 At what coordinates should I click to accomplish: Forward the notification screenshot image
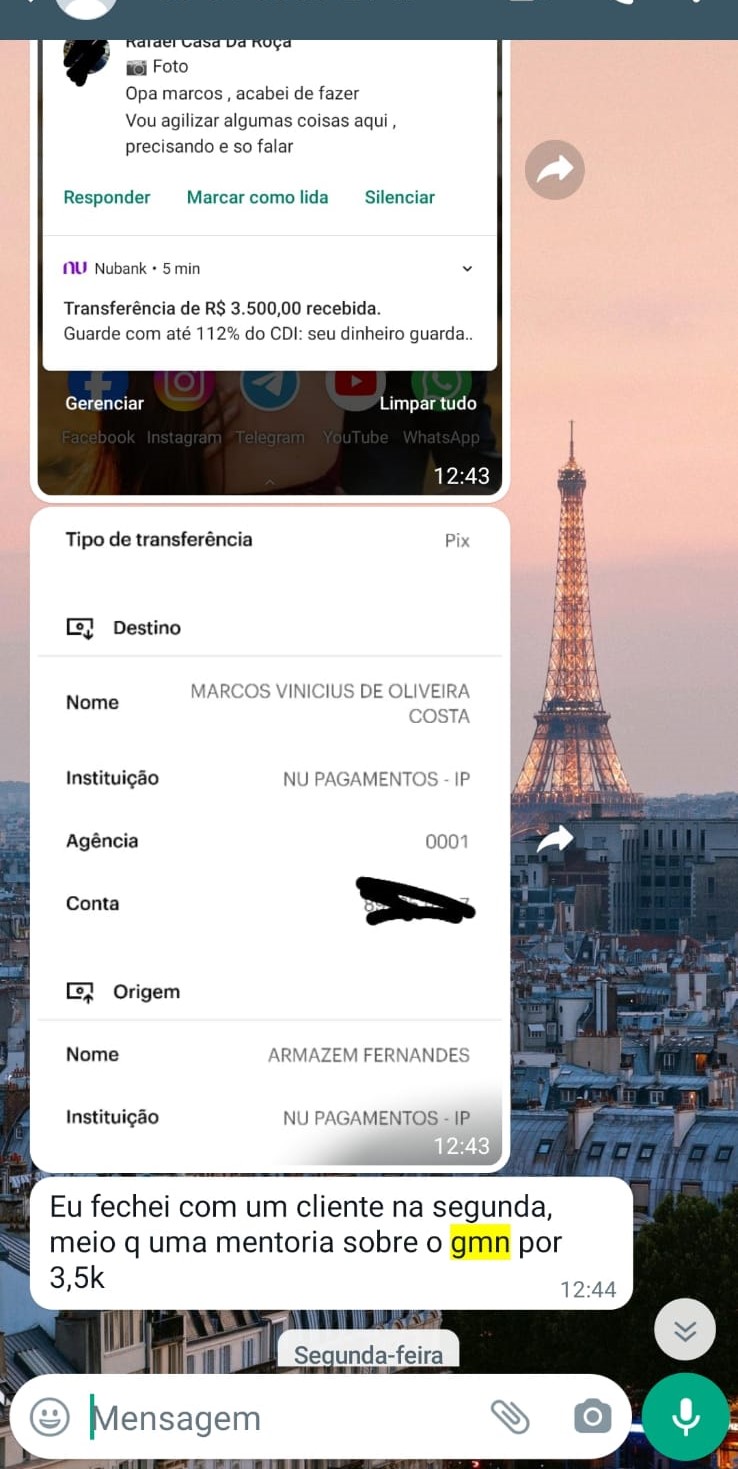click(x=554, y=169)
